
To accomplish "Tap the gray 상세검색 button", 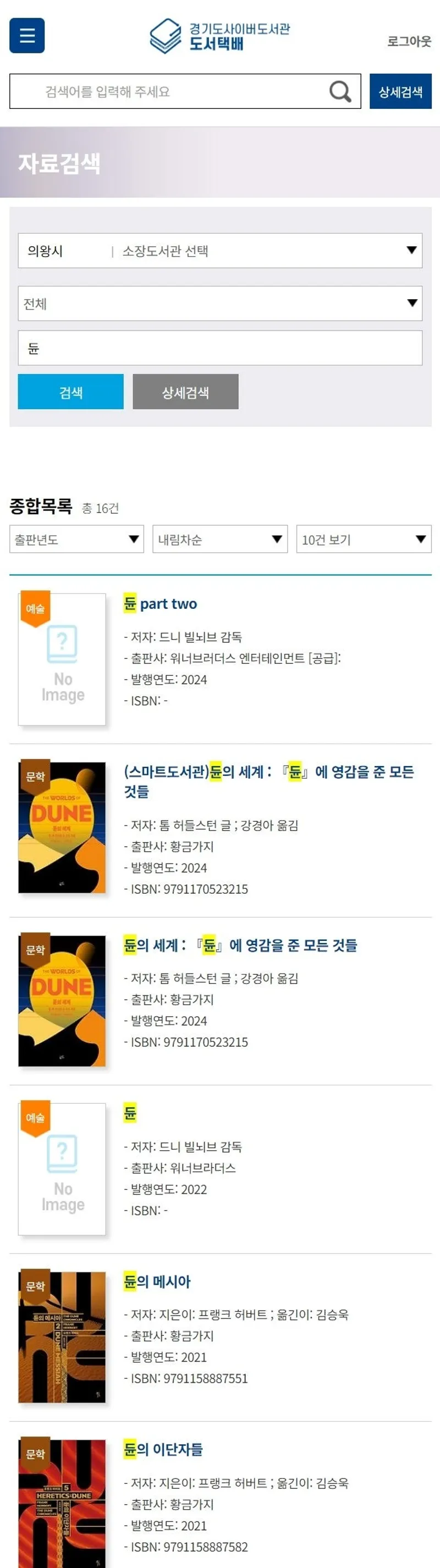I will click(x=185, y=392).
